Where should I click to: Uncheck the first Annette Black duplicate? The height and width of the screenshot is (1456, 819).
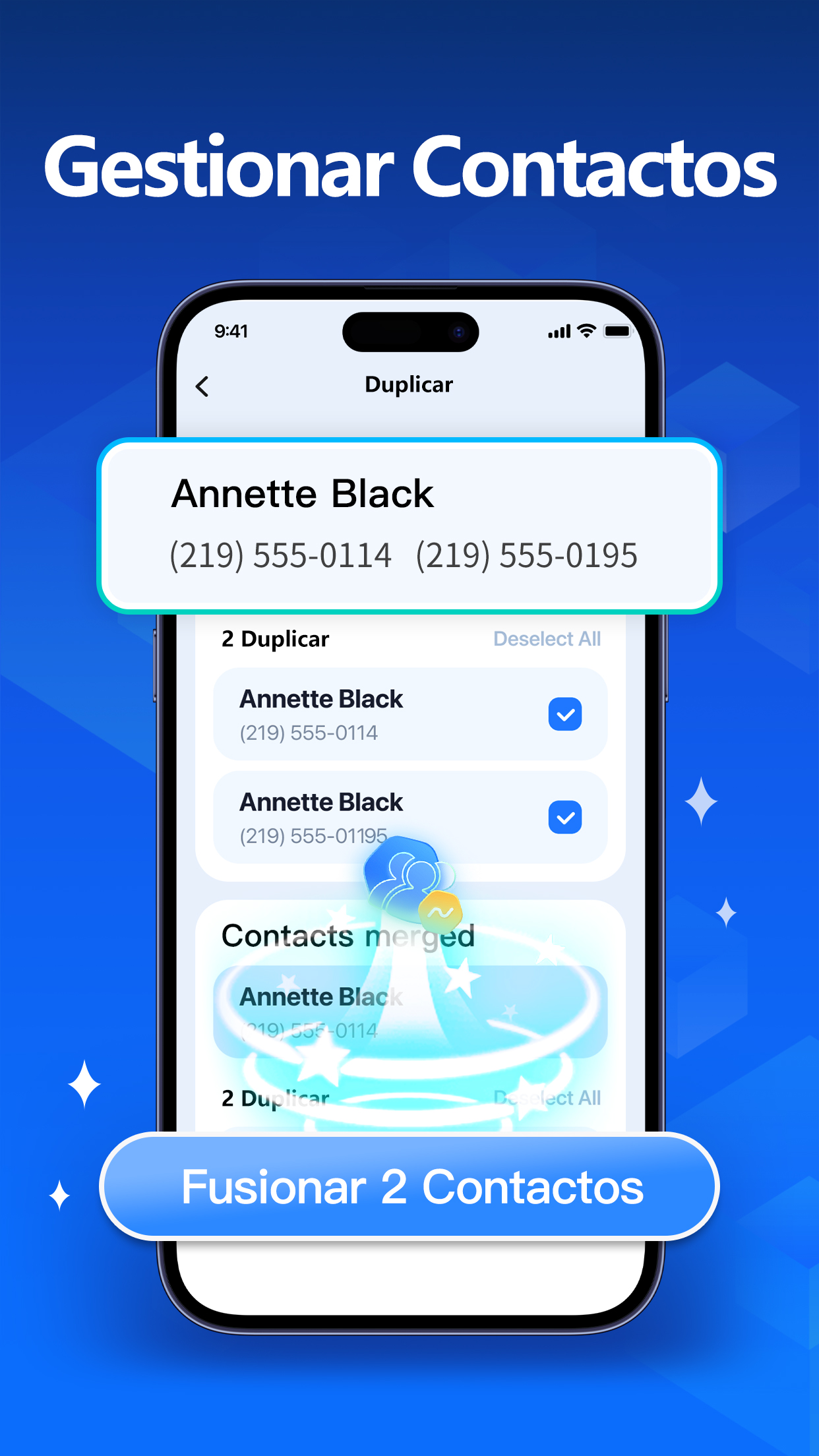[564, 714]
